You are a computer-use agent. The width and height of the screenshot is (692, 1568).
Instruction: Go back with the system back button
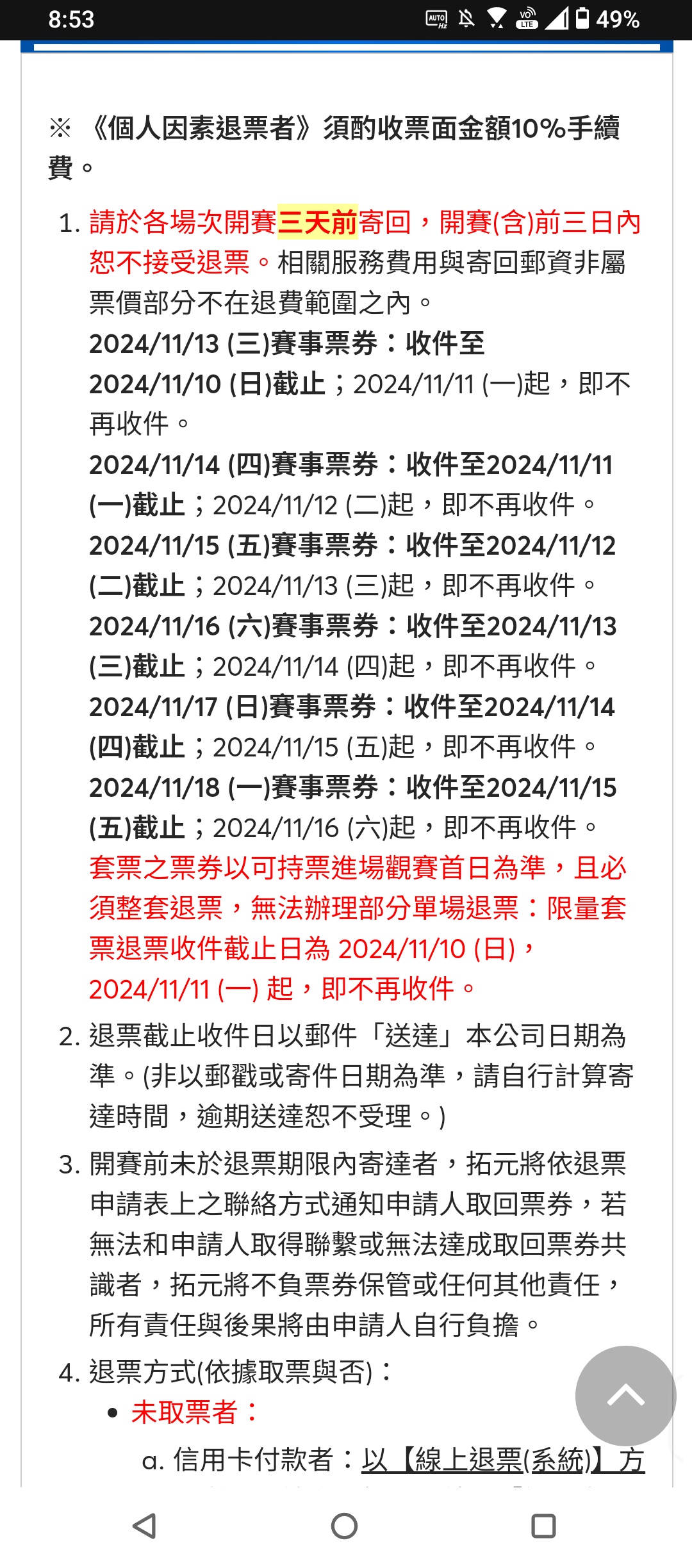point(145,1526)
